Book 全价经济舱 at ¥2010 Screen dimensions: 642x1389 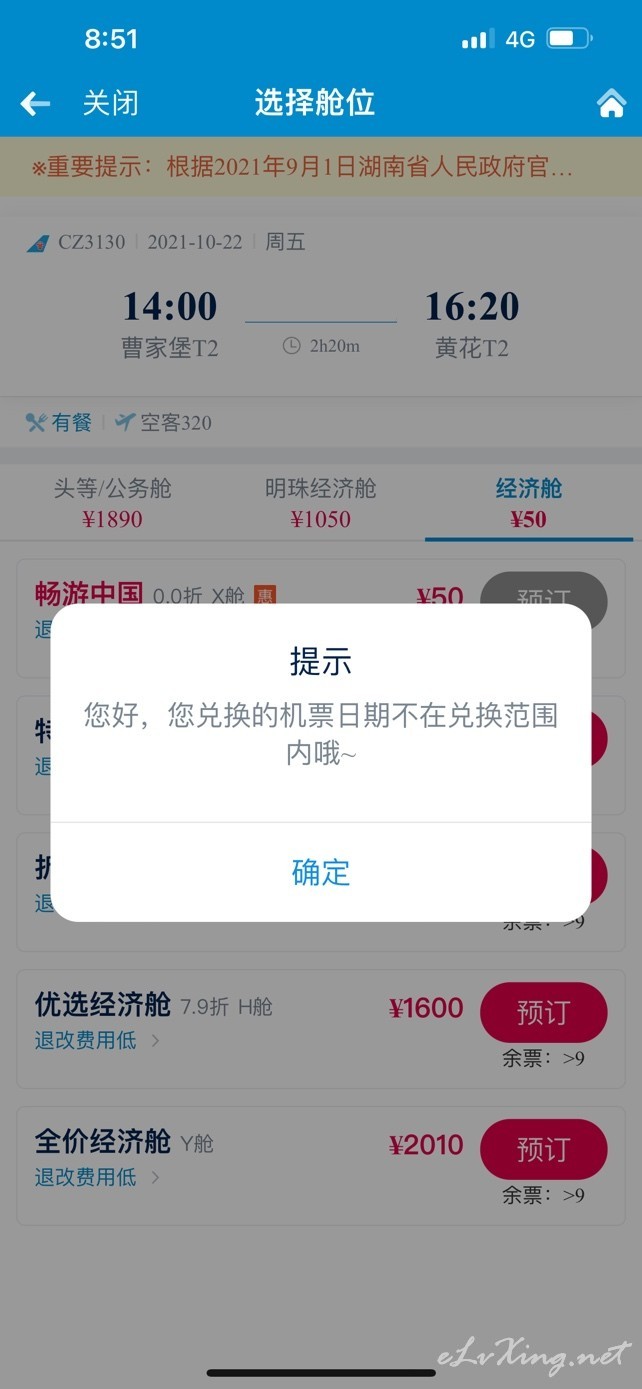pos(543,1149)
